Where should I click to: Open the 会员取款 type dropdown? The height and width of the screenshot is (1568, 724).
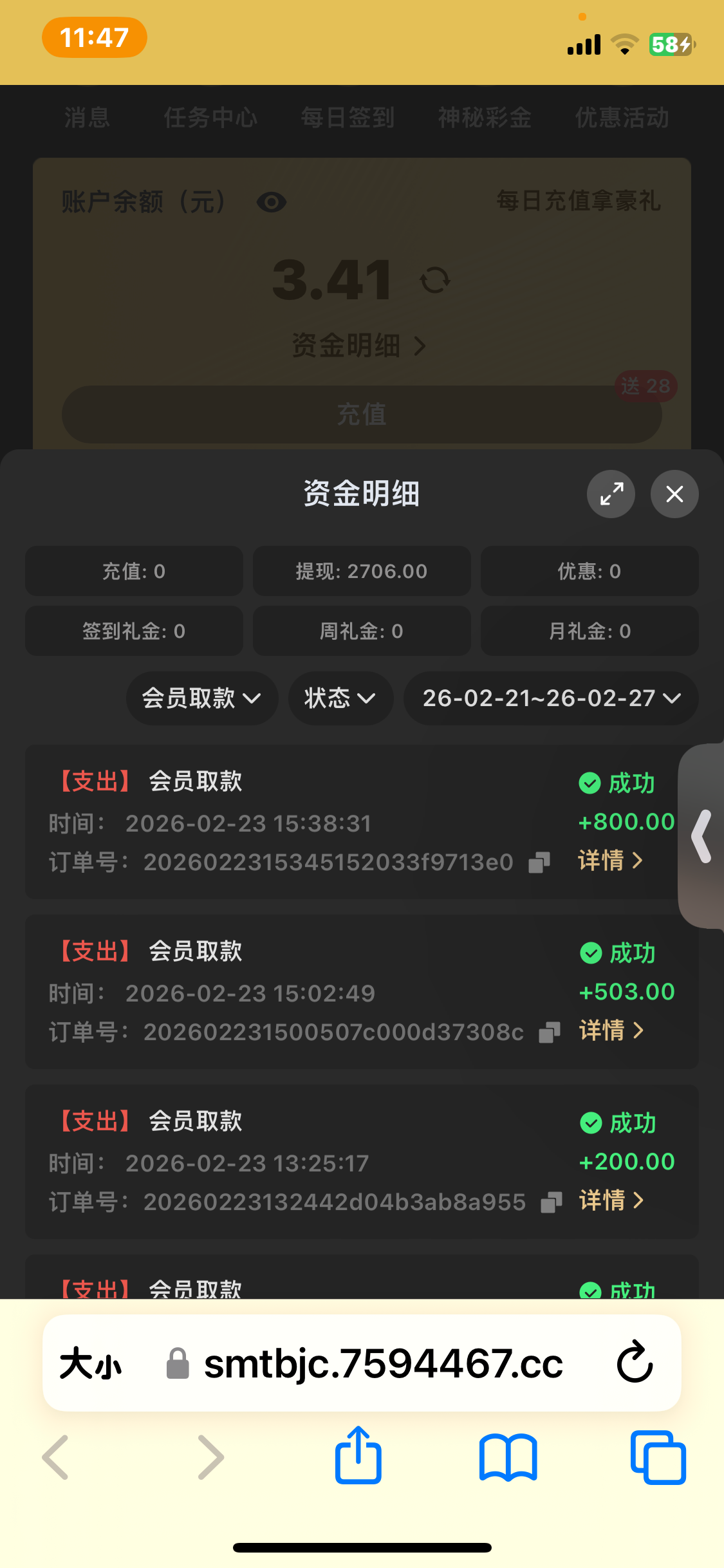click(x=201, y=698)
